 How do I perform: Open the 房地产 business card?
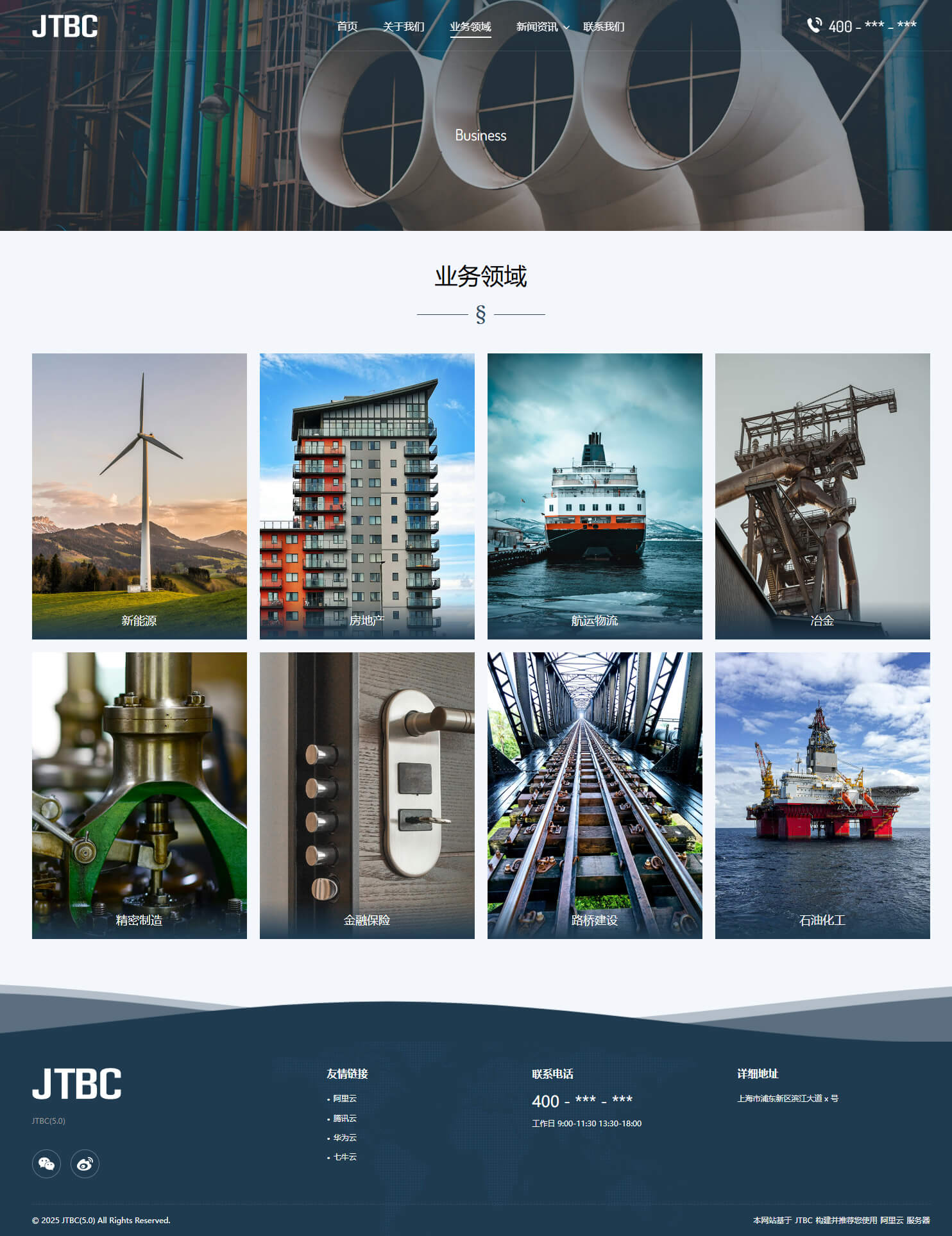coord(367,496)
